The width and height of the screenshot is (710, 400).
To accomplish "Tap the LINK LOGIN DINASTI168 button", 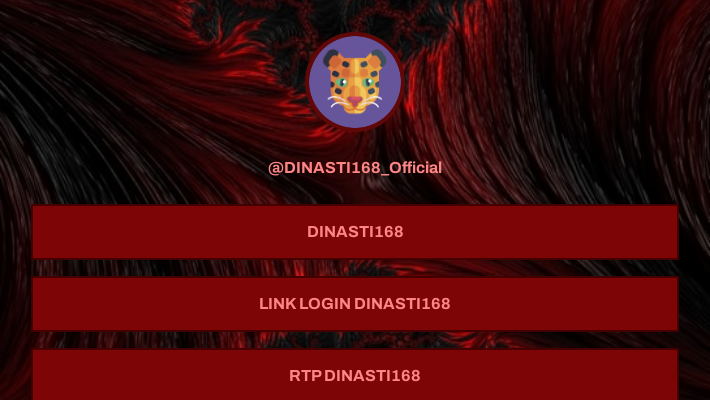I will point(355,304).
